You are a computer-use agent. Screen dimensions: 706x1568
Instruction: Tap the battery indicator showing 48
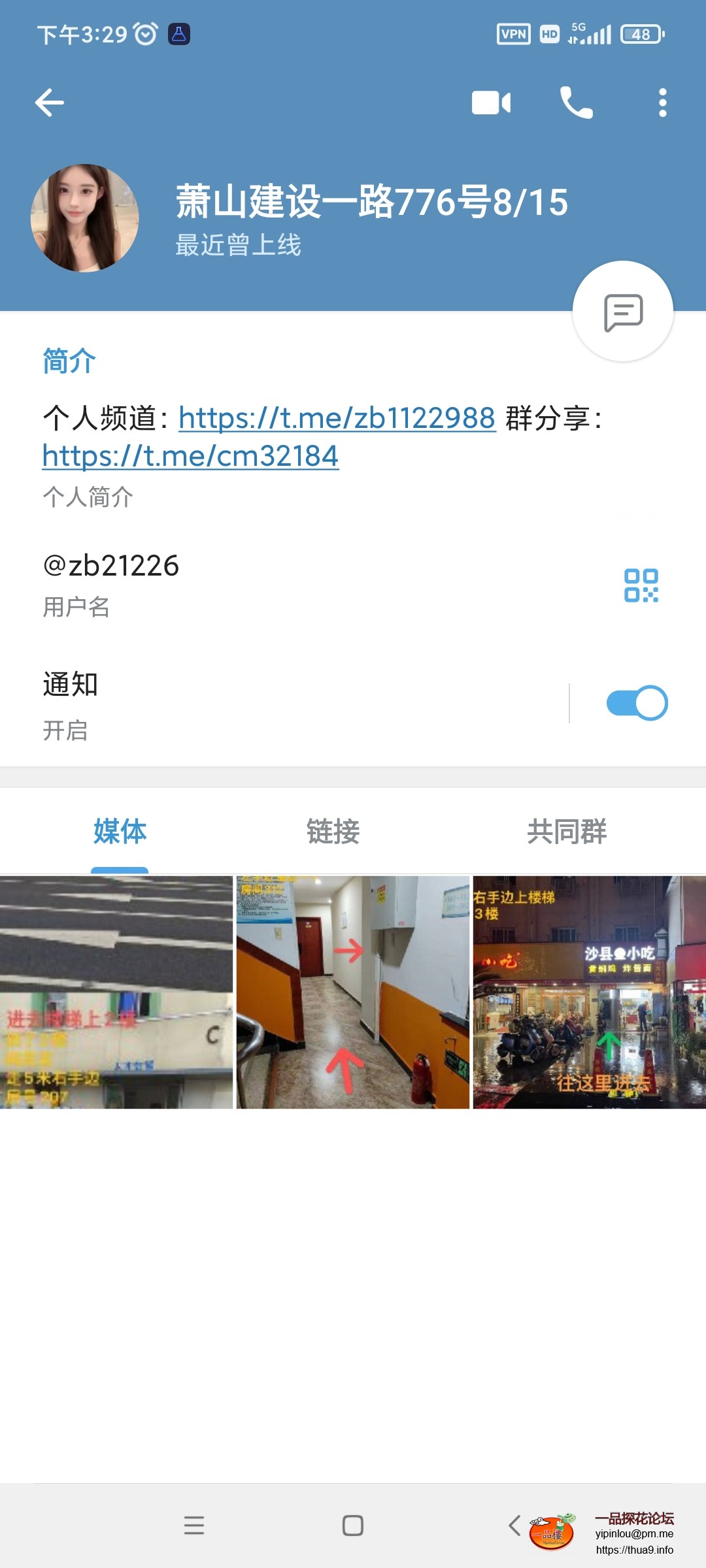point(641,33)
